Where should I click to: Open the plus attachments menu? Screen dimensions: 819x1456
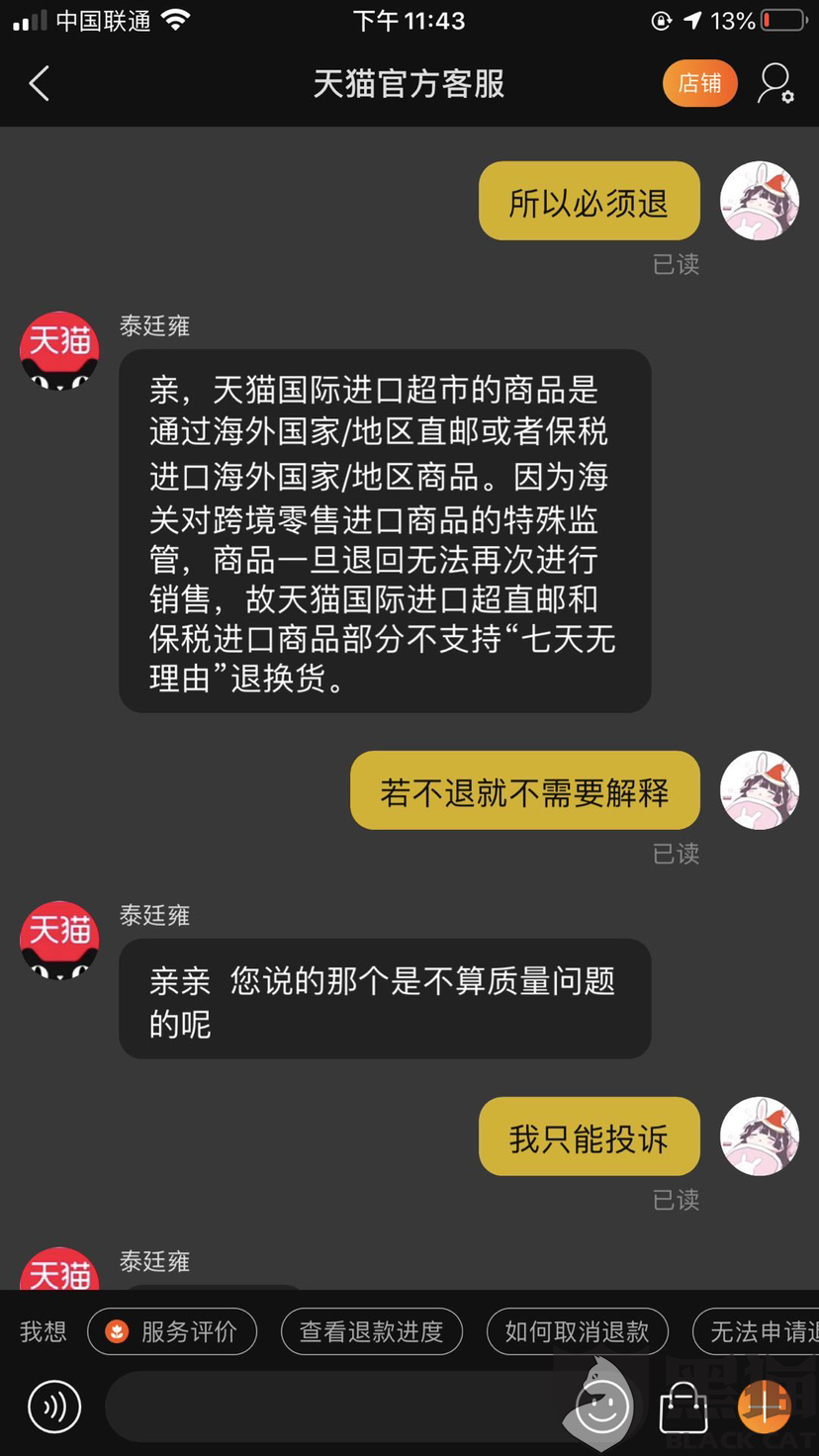765,1406
